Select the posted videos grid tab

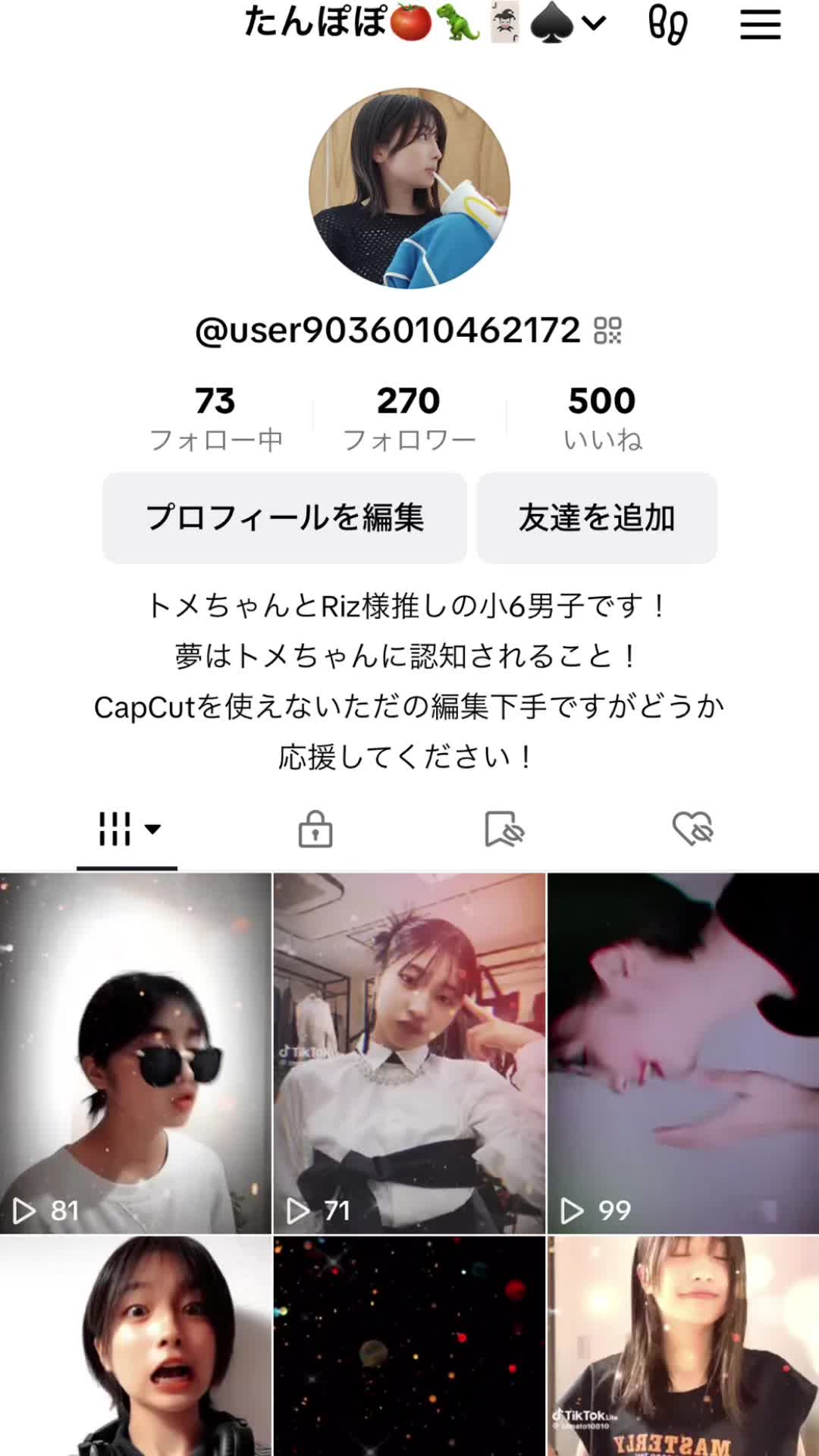(127, 829)
